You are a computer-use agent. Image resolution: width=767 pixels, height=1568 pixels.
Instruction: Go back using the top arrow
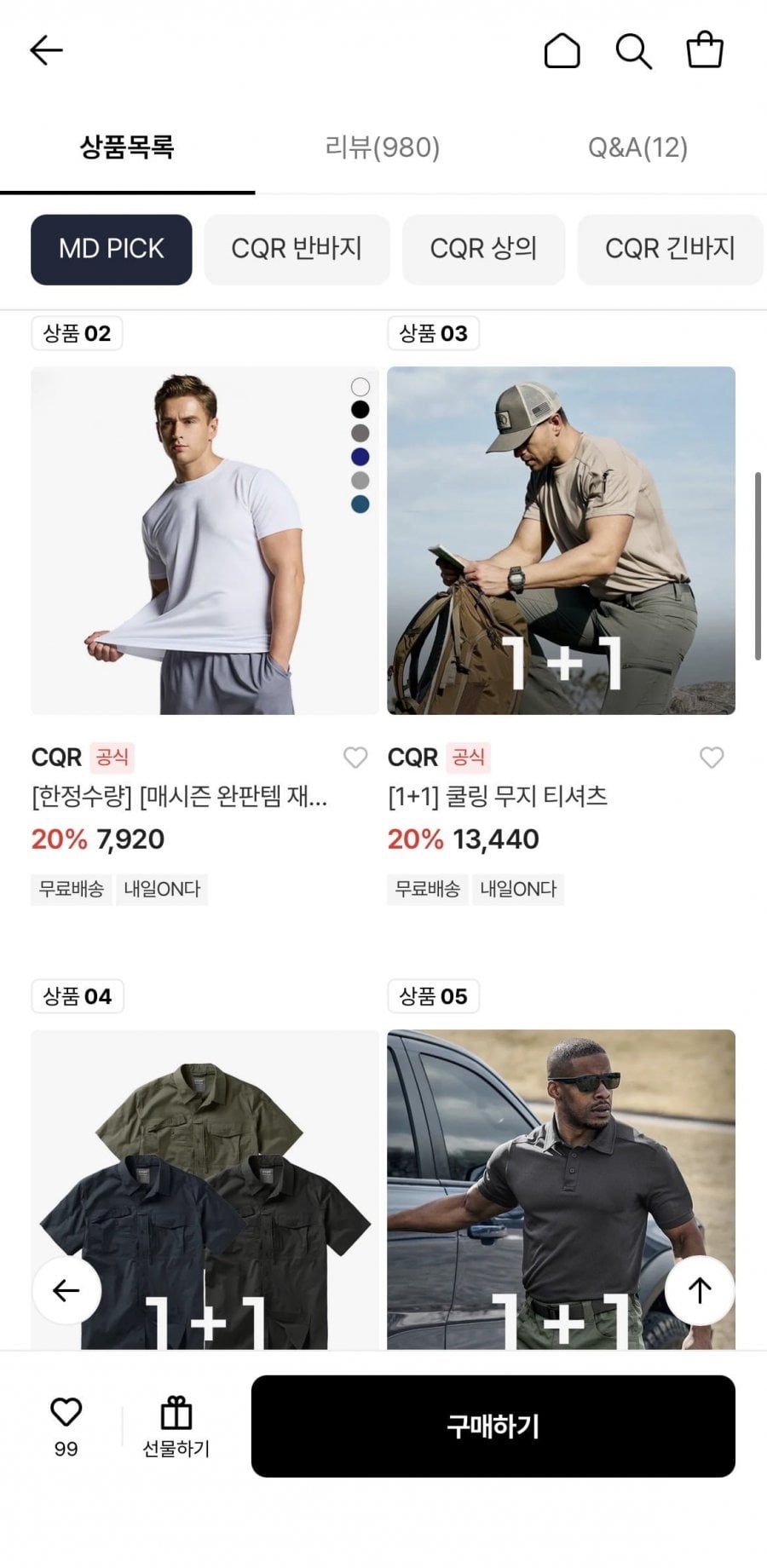point(46,50)
